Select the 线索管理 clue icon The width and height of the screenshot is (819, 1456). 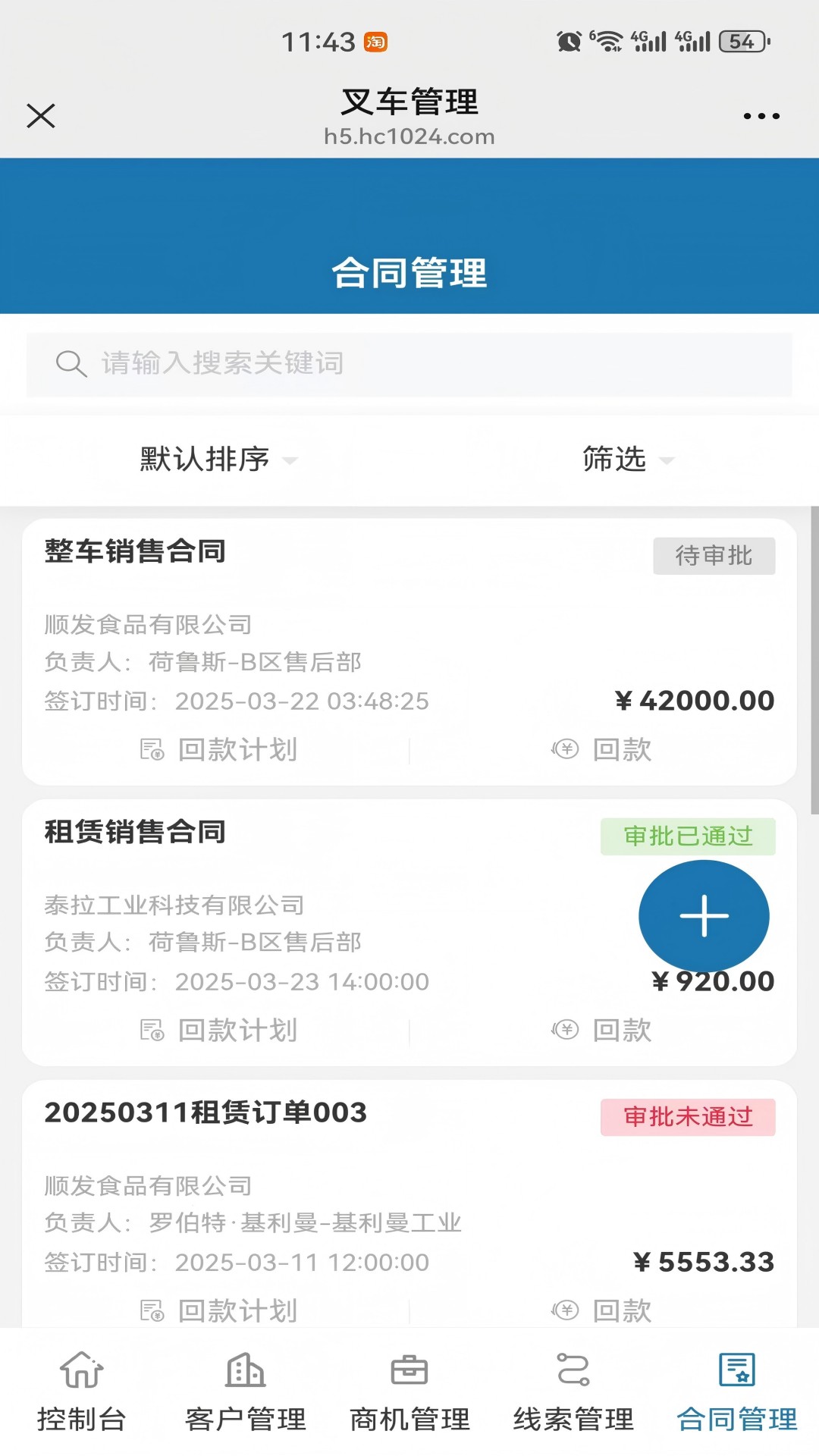point(573,1370)
